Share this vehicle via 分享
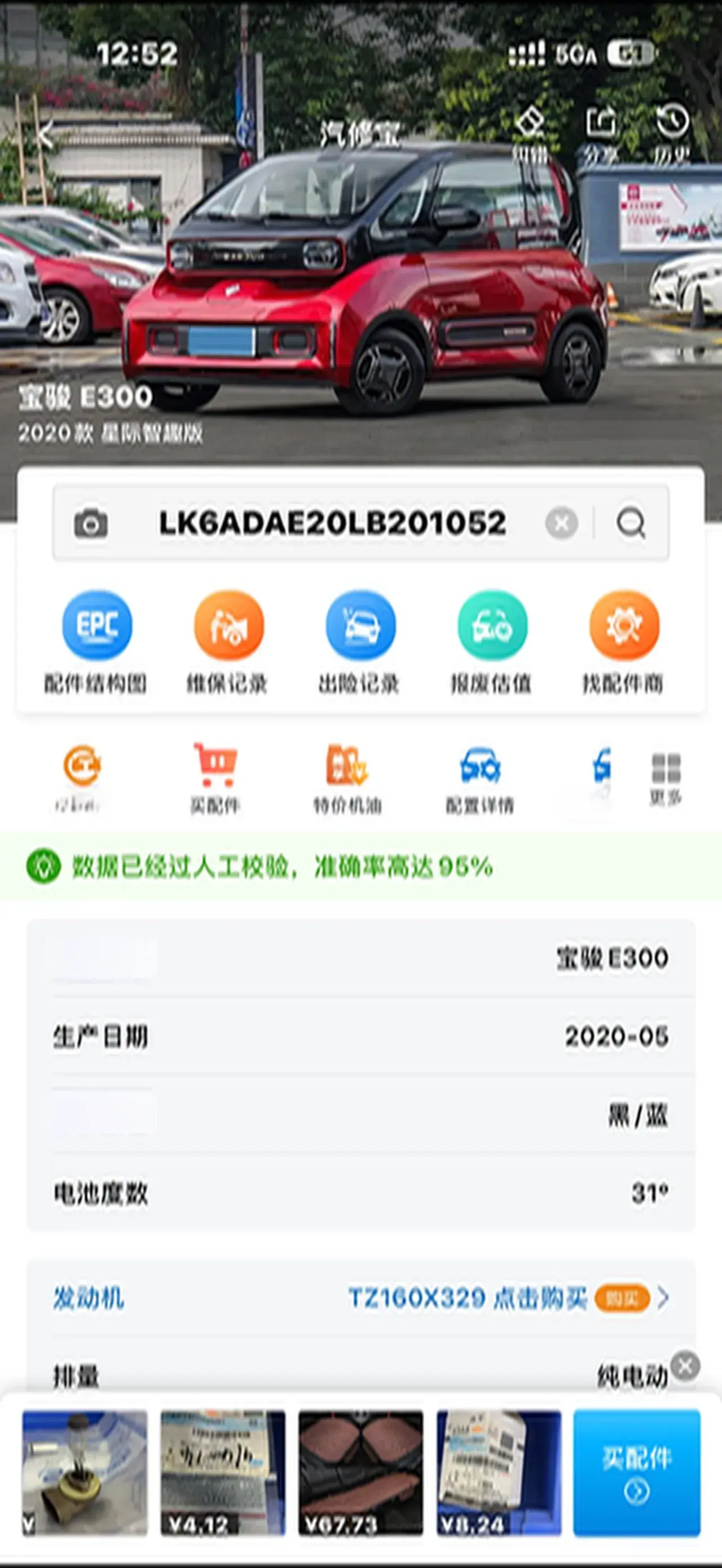The width and height of the screenshot is (722, 1568). click(x=601, y=135)
